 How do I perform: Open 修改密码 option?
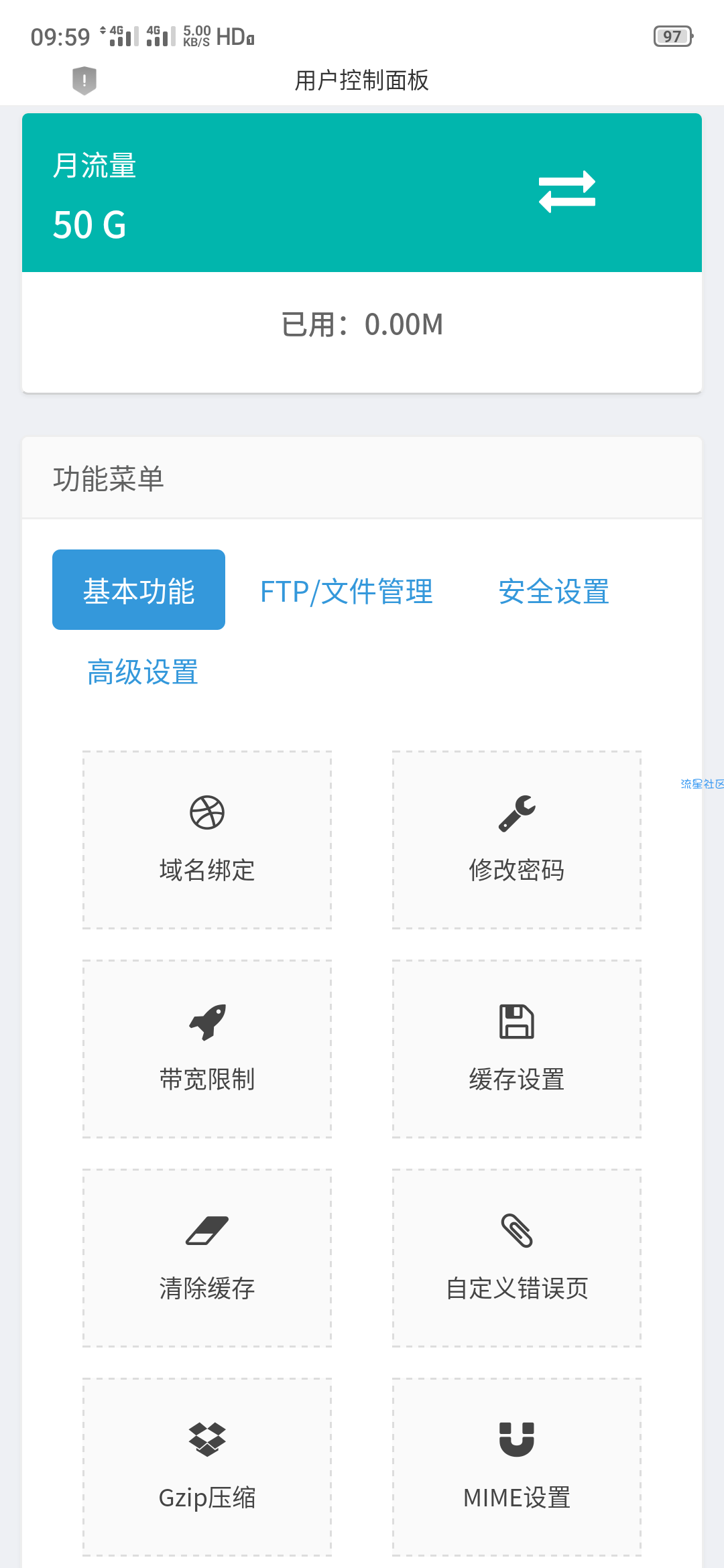click(517, 840)
